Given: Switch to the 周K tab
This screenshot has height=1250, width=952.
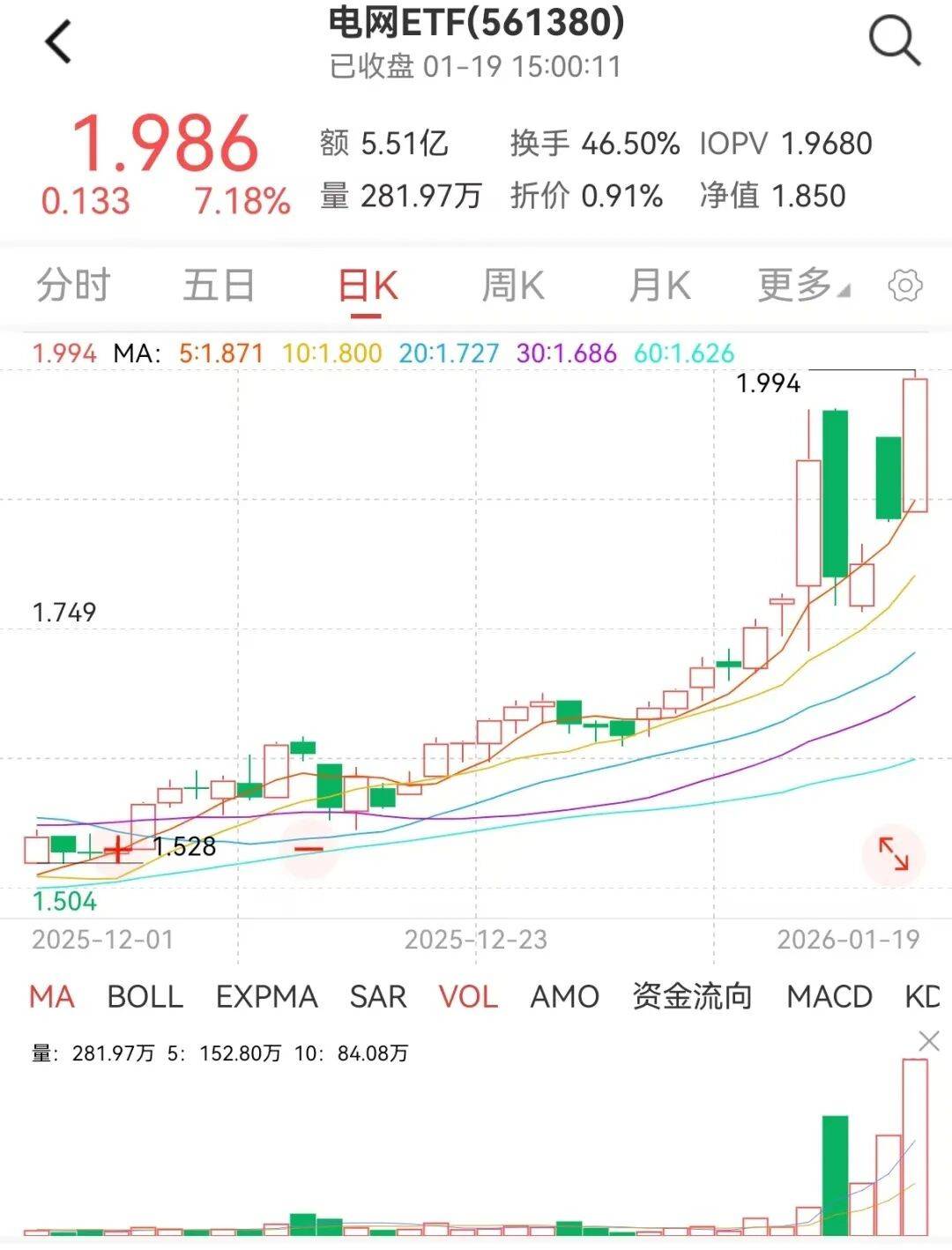Looking at the screenshot, I should click(512, 286).
